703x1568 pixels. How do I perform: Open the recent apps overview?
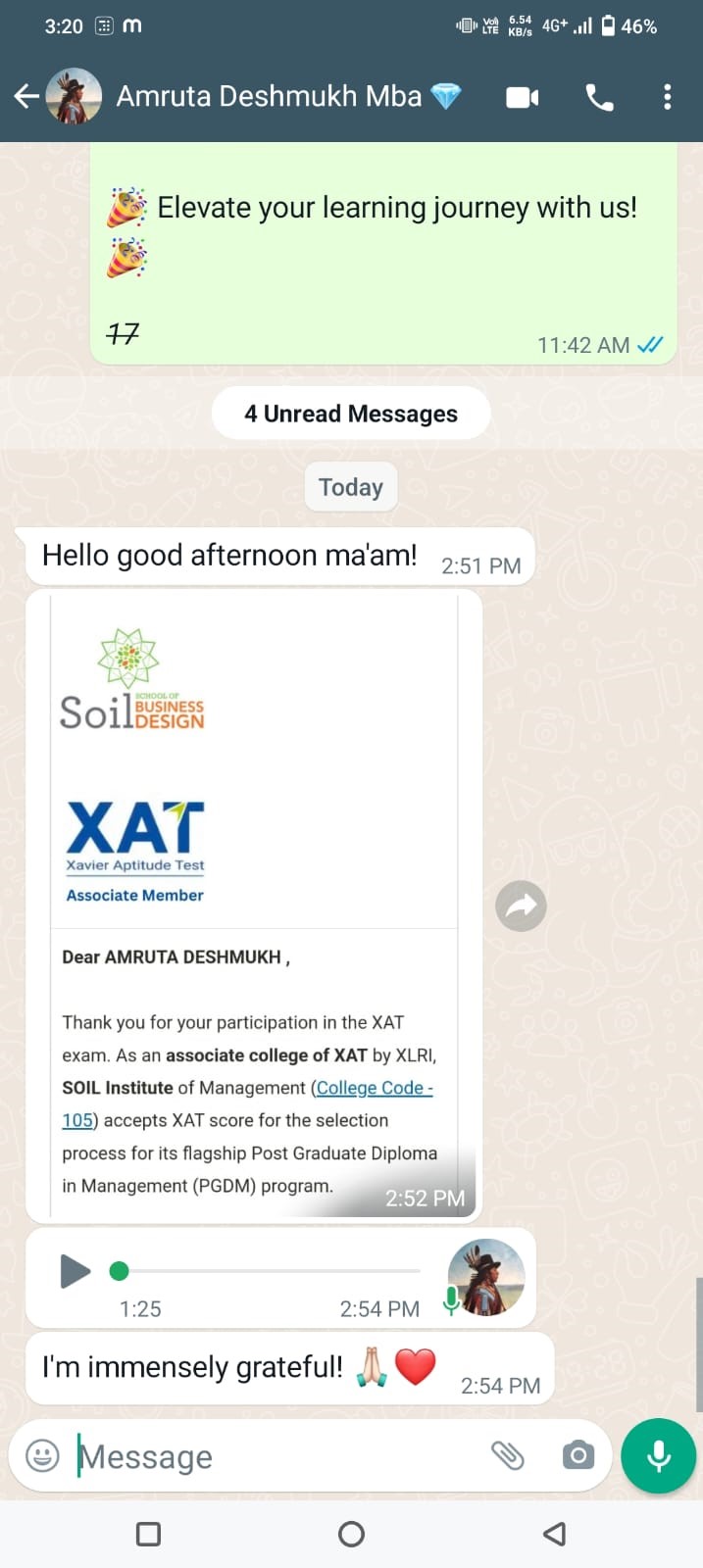pyautogui.click(x=148, y=1534)
